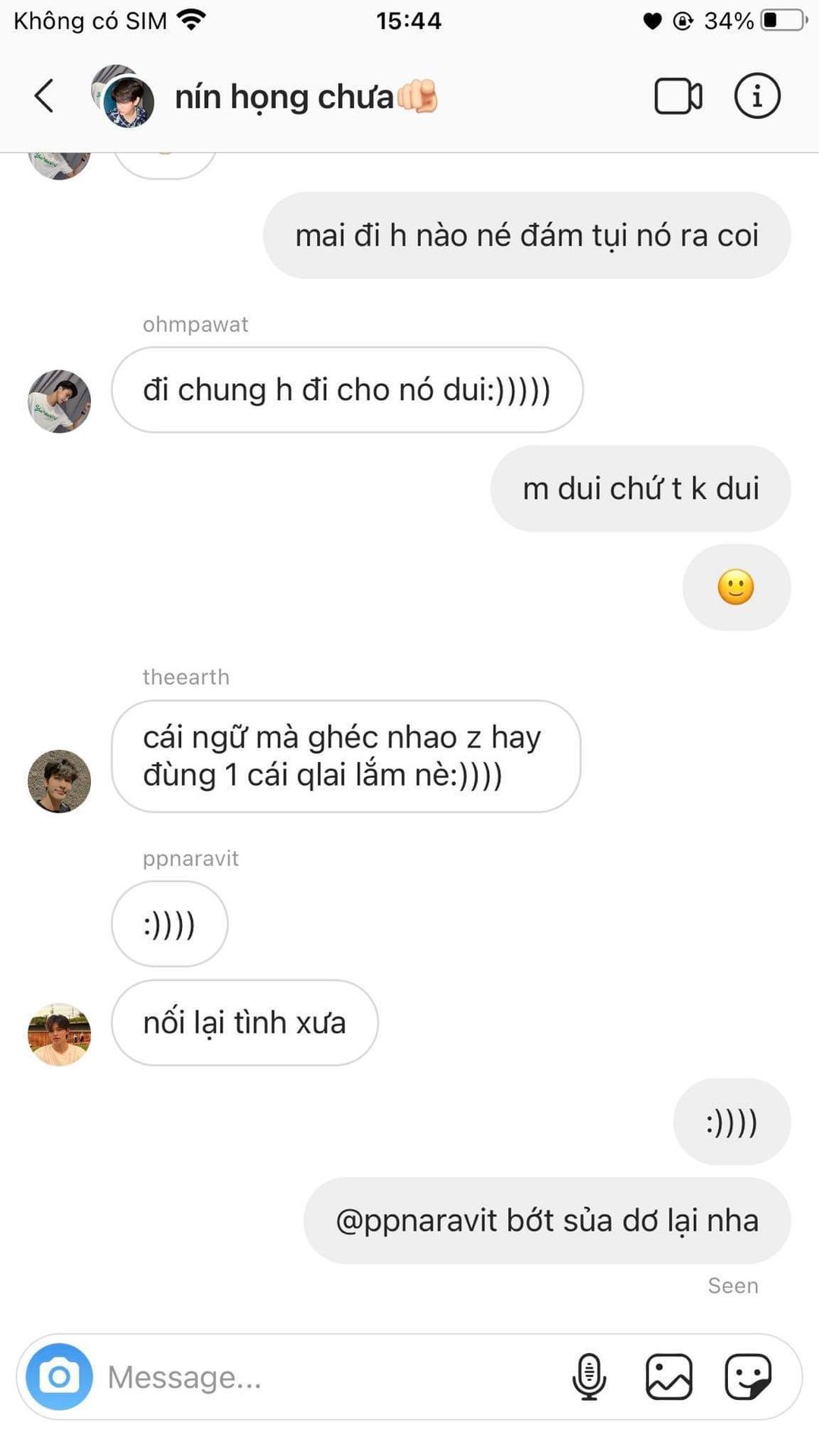The image size is (819, 1456).
Task: Start a video call with the group
Action: (677, 96)
